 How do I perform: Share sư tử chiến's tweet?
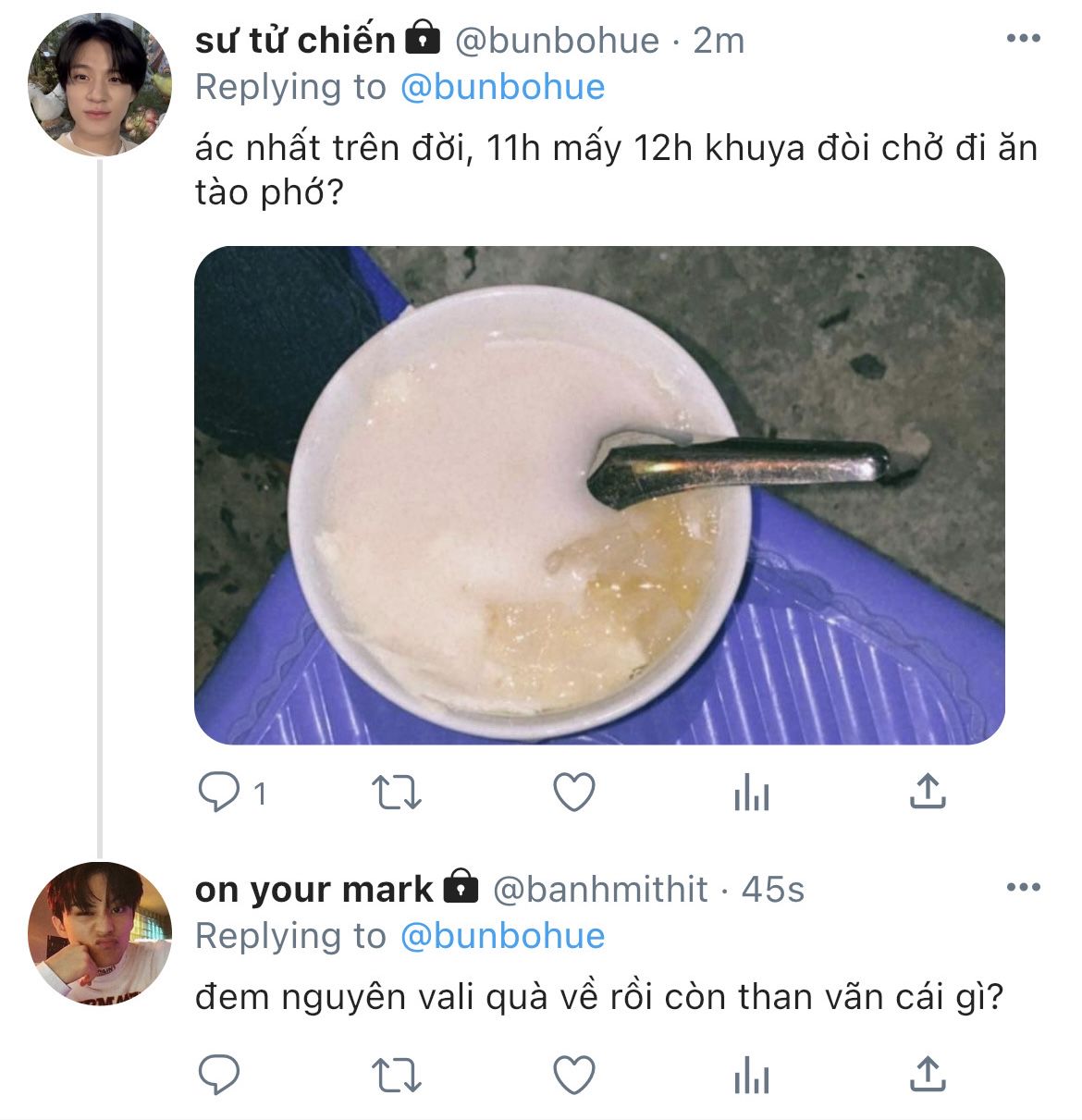point(927,793)
